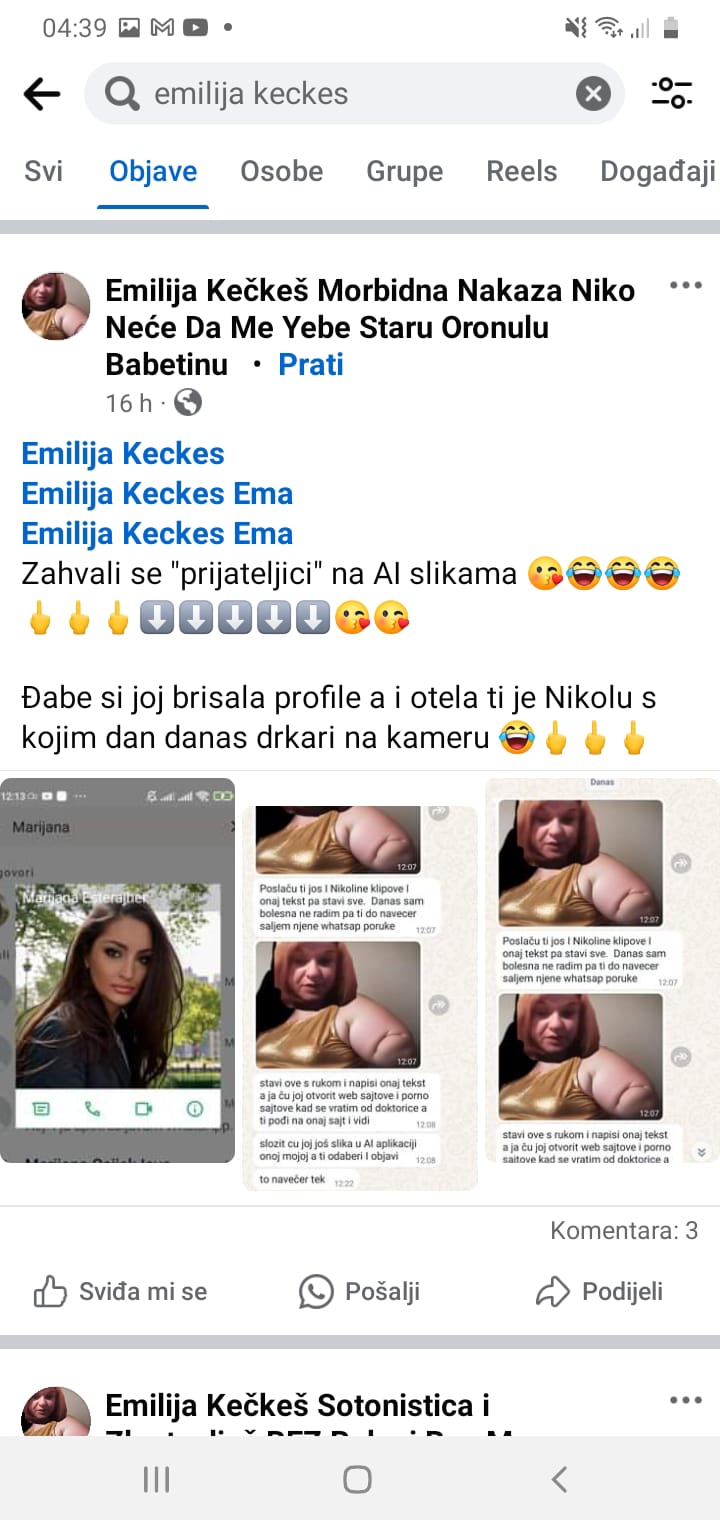View the 3 comments via Komentara
720x1520 pixels.
click(623, 1231)
